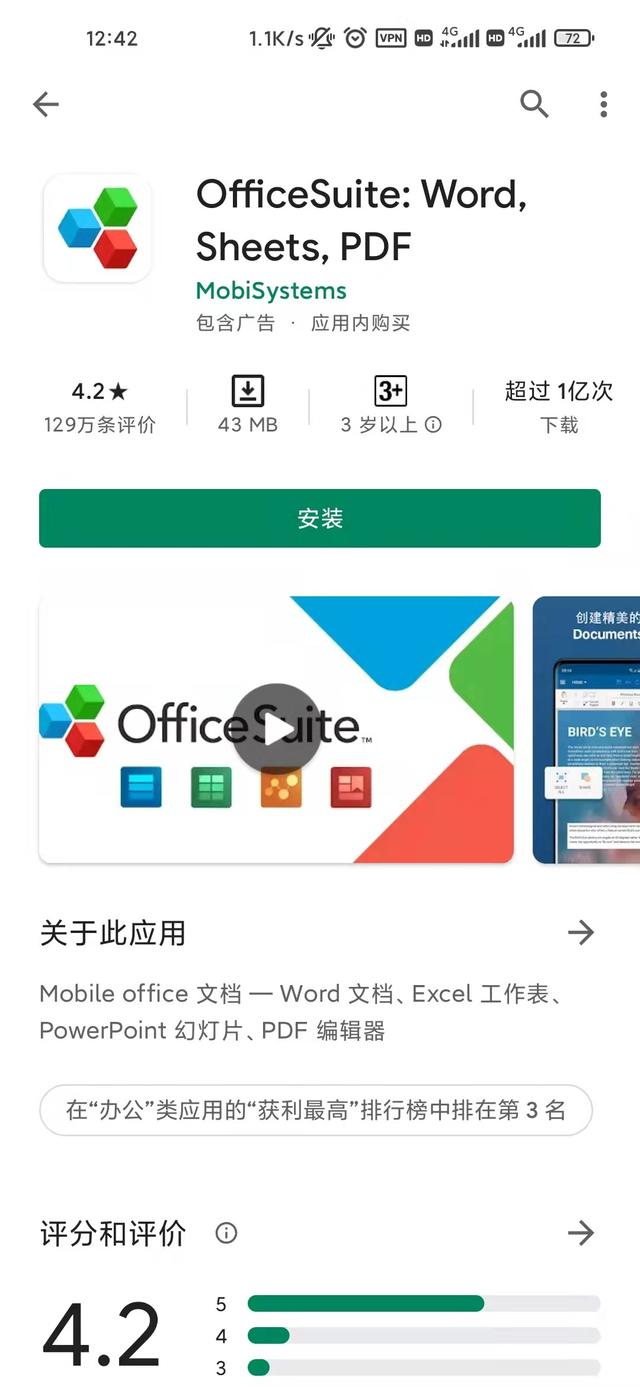Open the MobiSystems developer page

point(271,291)
